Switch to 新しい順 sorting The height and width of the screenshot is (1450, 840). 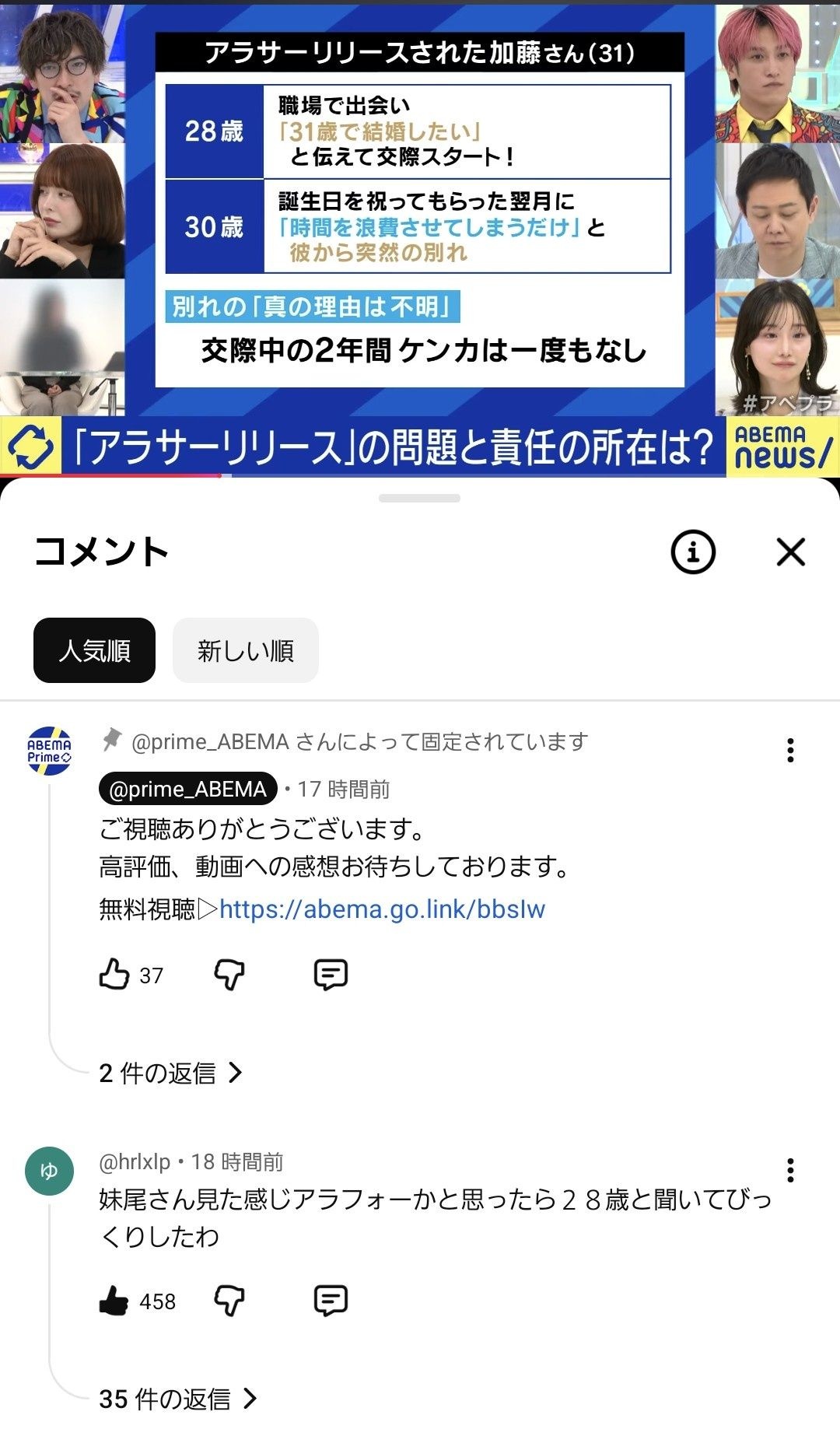(x=245, y=650)
